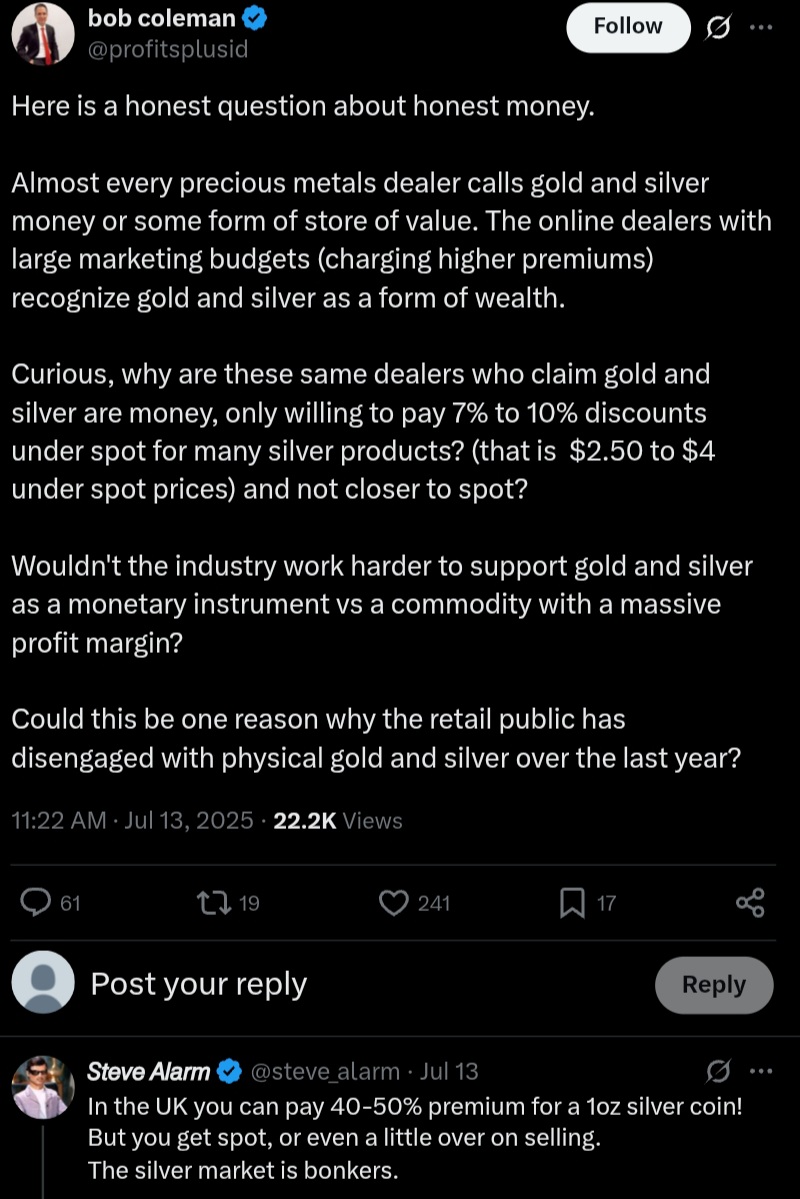The image size is (800, 1199).
Task: Open overflow menu on Steve Alarm's reply
Action: 761,1071
